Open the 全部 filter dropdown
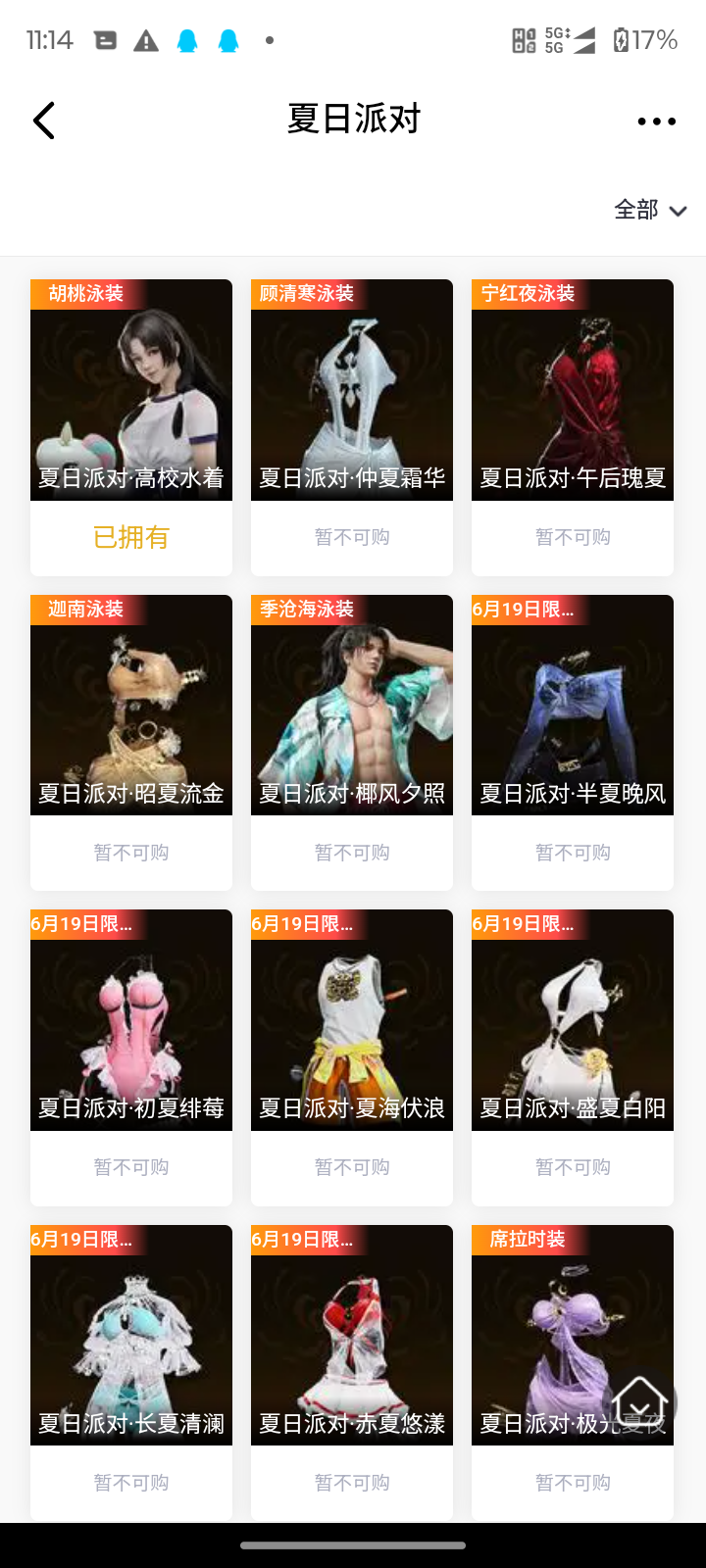This screenshot has height=1568, width=706. click(x=649, y=210)
